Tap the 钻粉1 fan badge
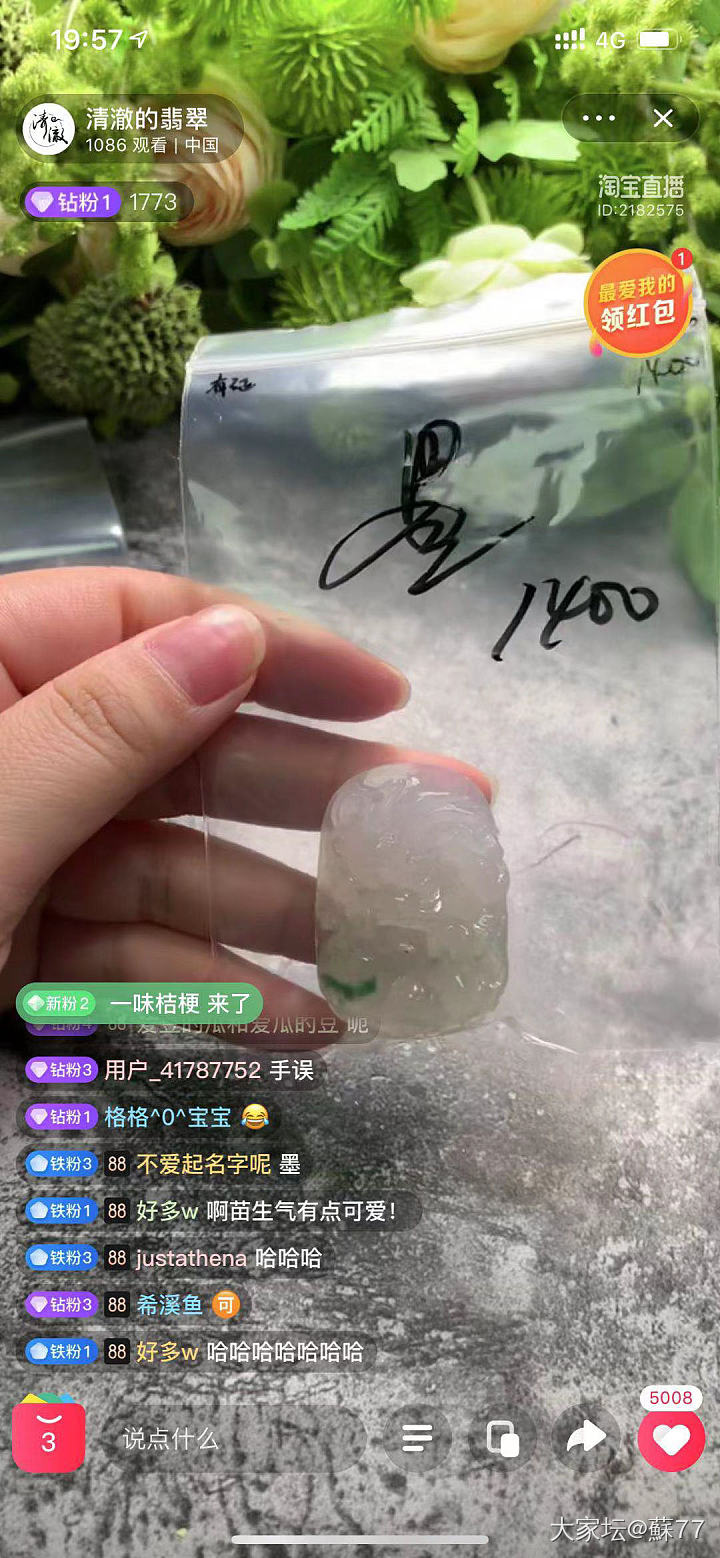The width and height of the screenshot is (720, 1558). (73, 202)
